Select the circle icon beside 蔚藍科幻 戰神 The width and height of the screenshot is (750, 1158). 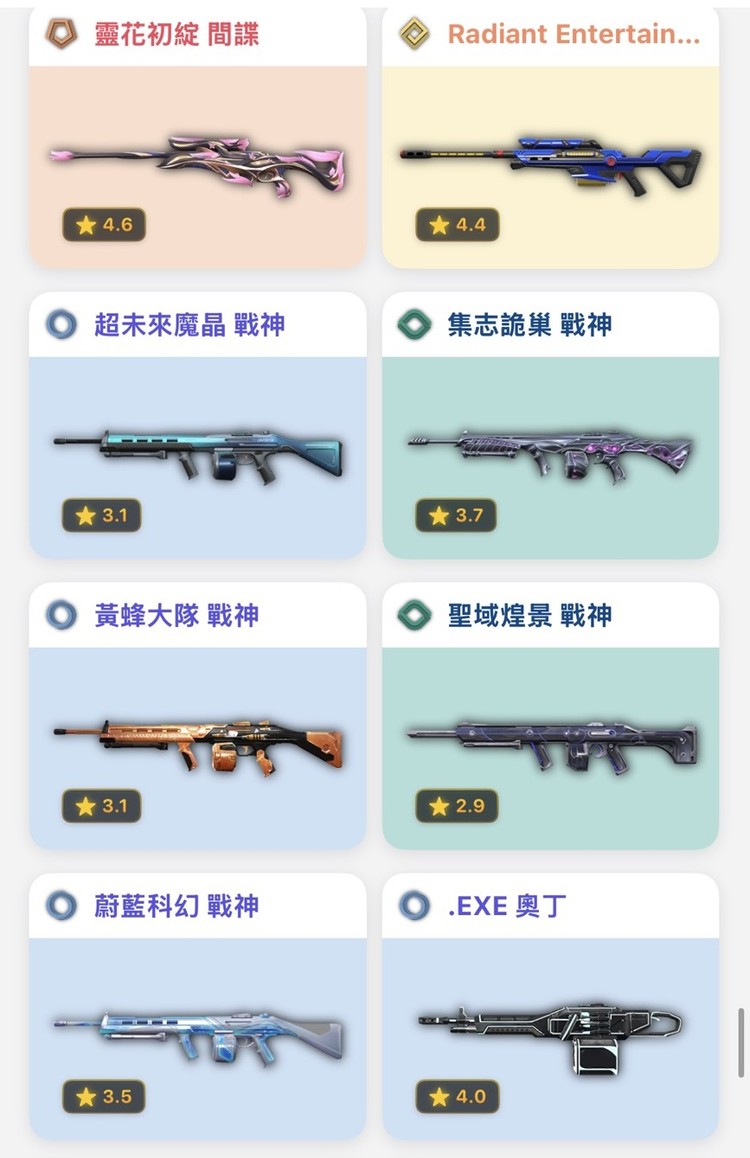click(60, 906)
